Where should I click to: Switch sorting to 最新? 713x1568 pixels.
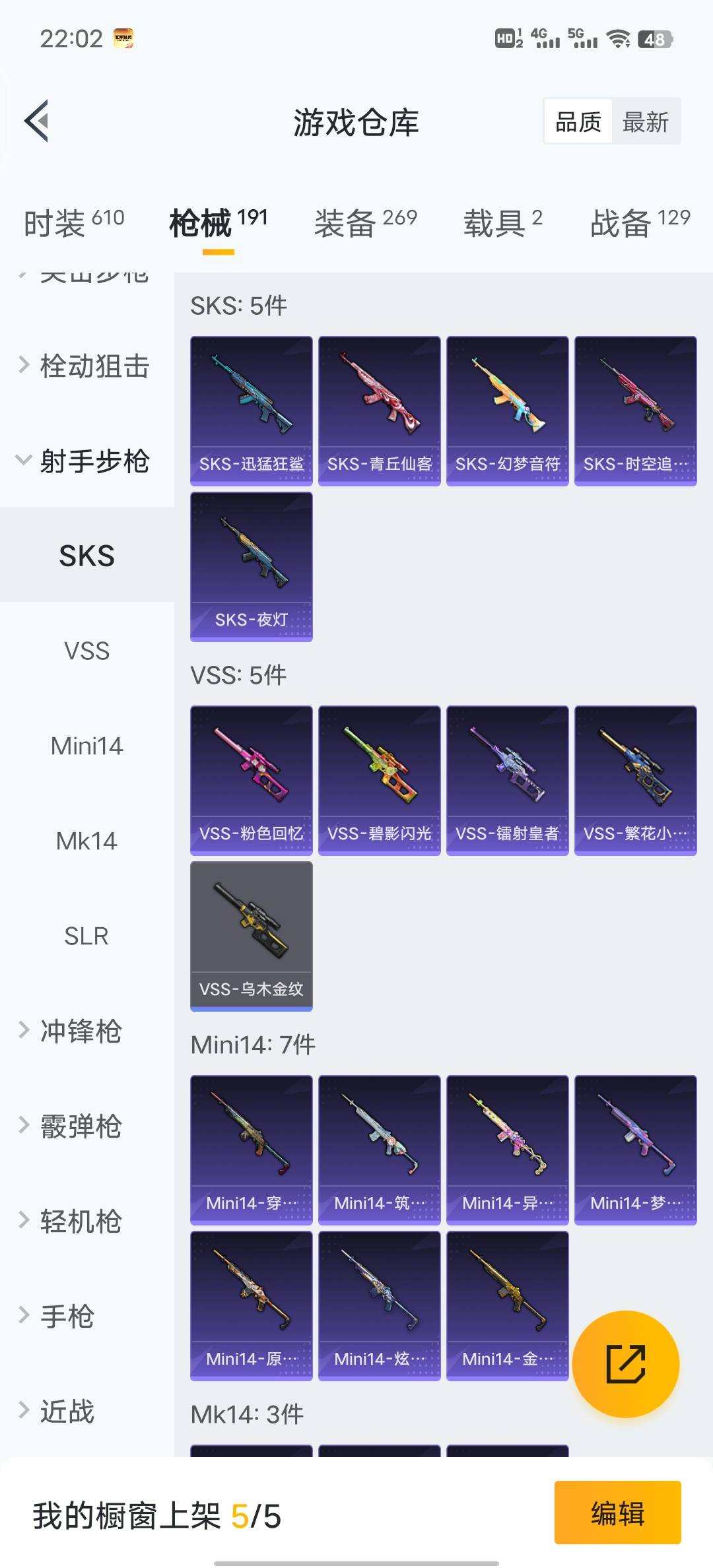coord(646,121)
